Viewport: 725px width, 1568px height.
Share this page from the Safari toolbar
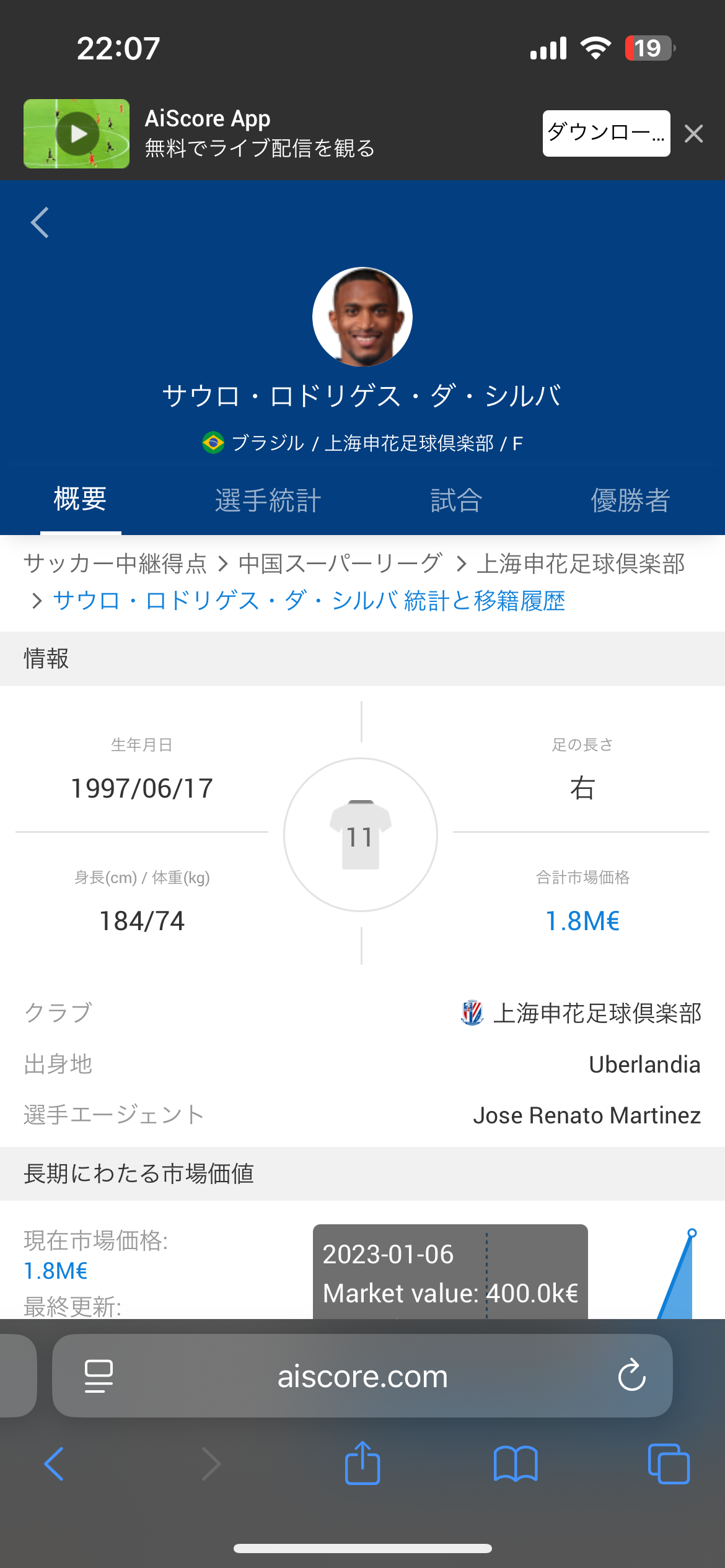click(362, 1463)
